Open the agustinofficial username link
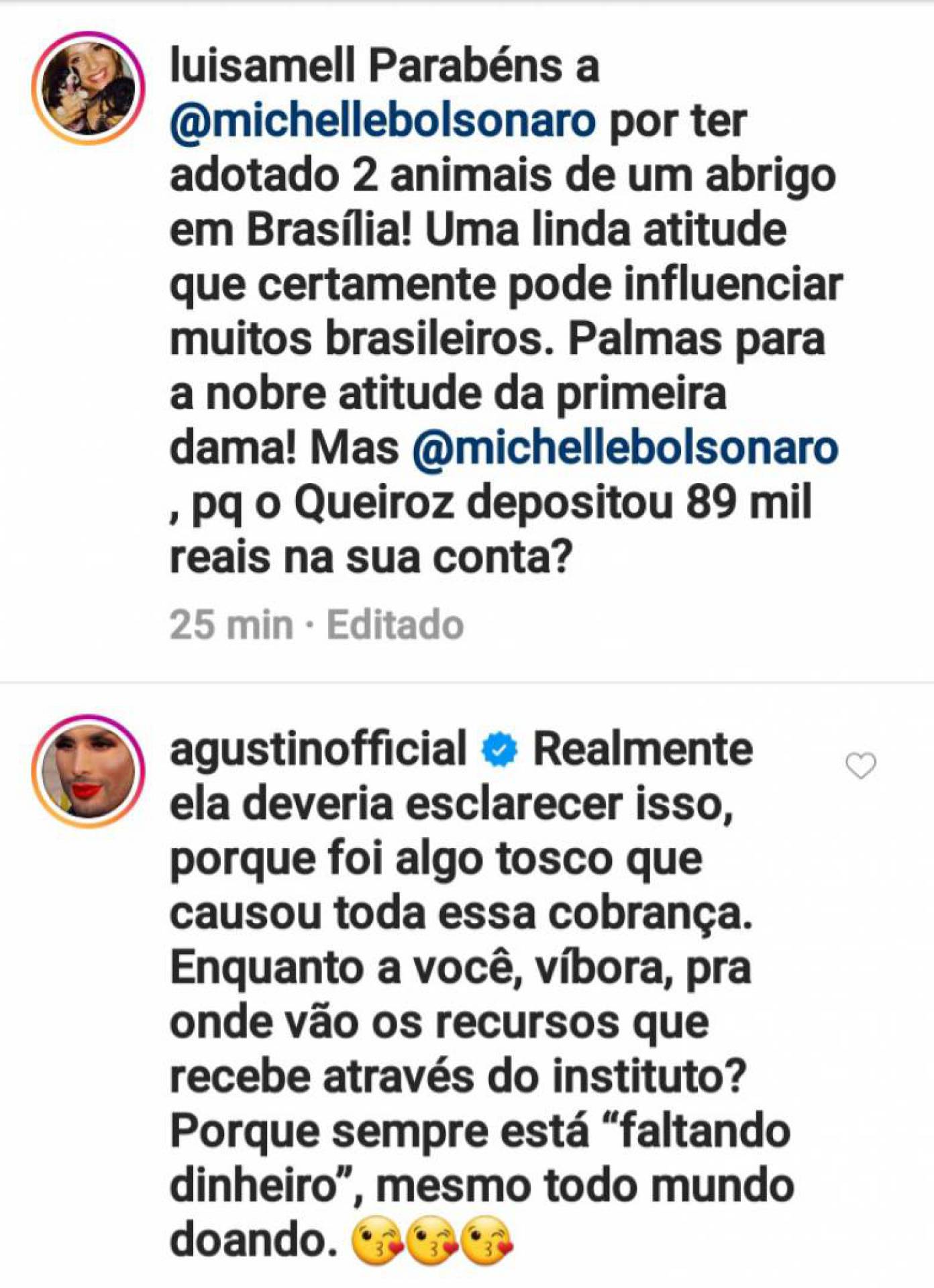This screenshot has width=934, height=1288. click(x=318, y=749)
